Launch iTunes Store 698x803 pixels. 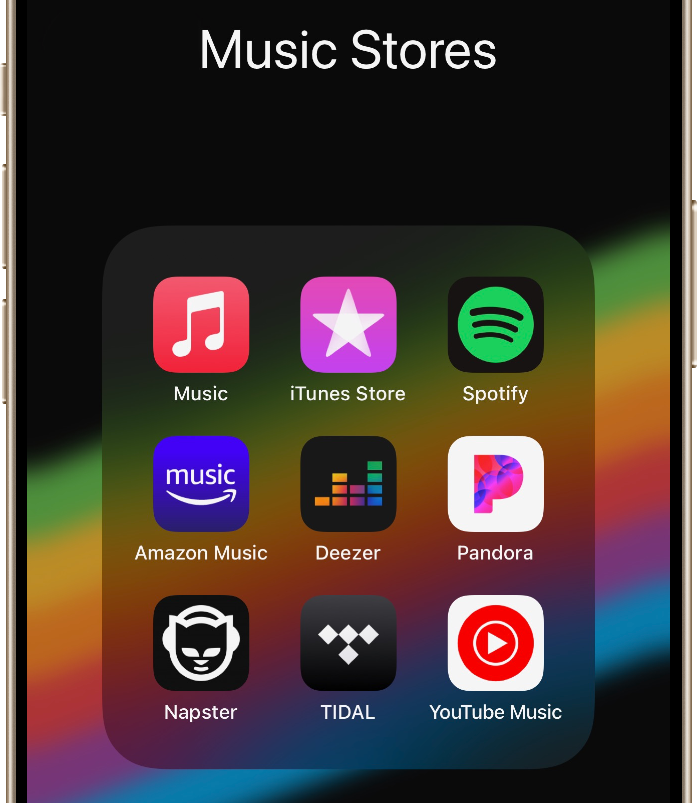coord(348,325)
